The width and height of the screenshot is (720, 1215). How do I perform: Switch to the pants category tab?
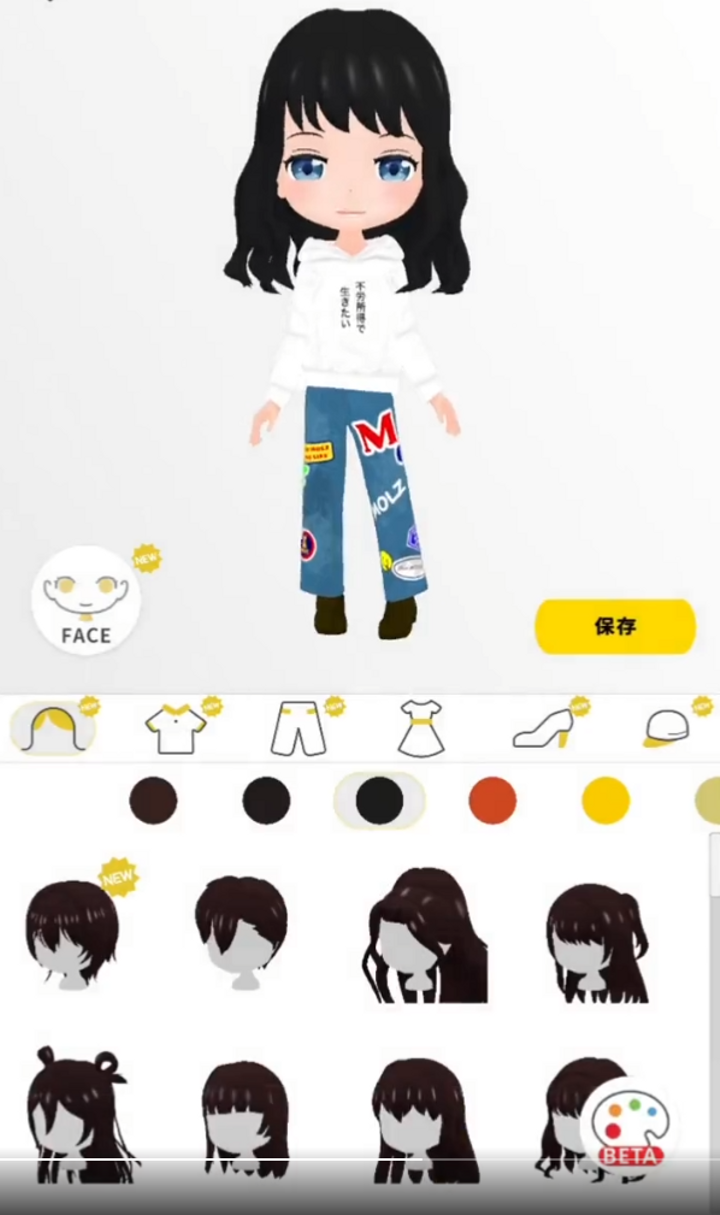pos(298,729)
